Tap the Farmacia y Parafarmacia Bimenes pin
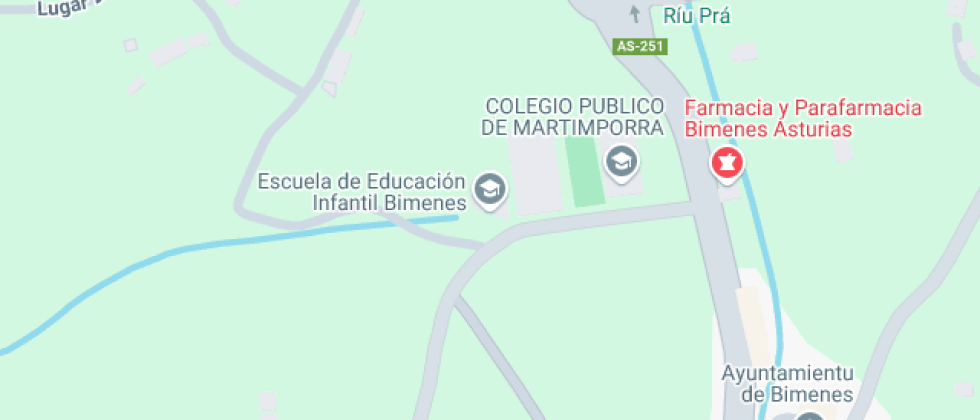Screen dimensions: 980x420 coord(727,163)
